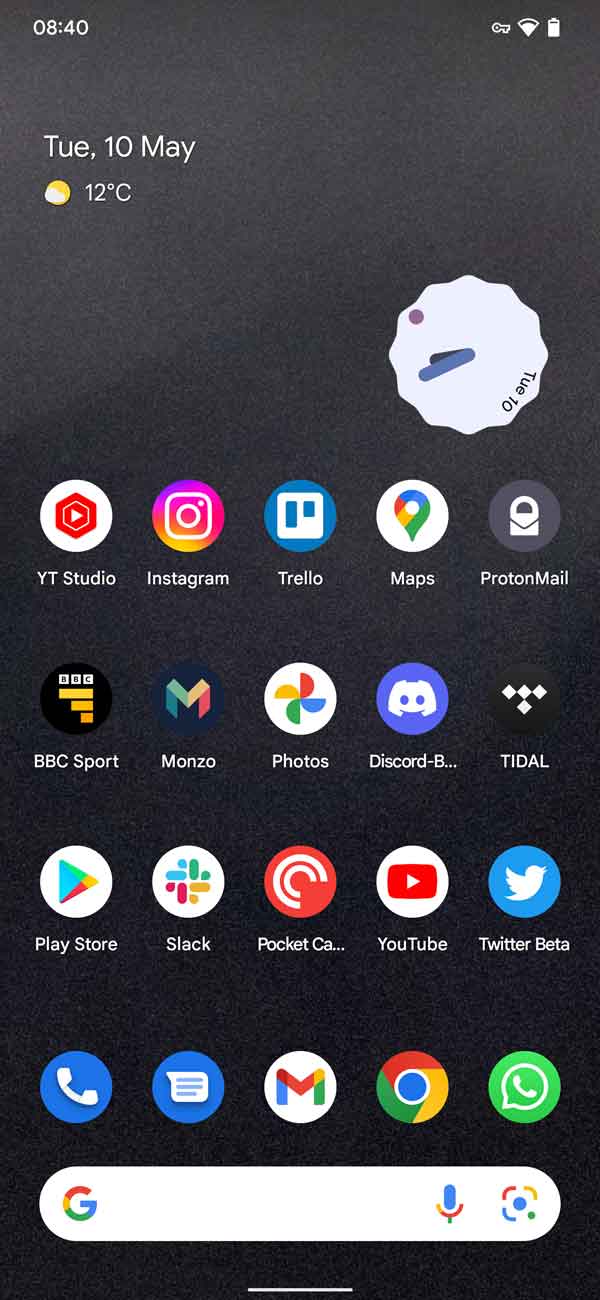Open Google Photos
The height and width of the screenshot is (1300, 600).
pos(300,699)
